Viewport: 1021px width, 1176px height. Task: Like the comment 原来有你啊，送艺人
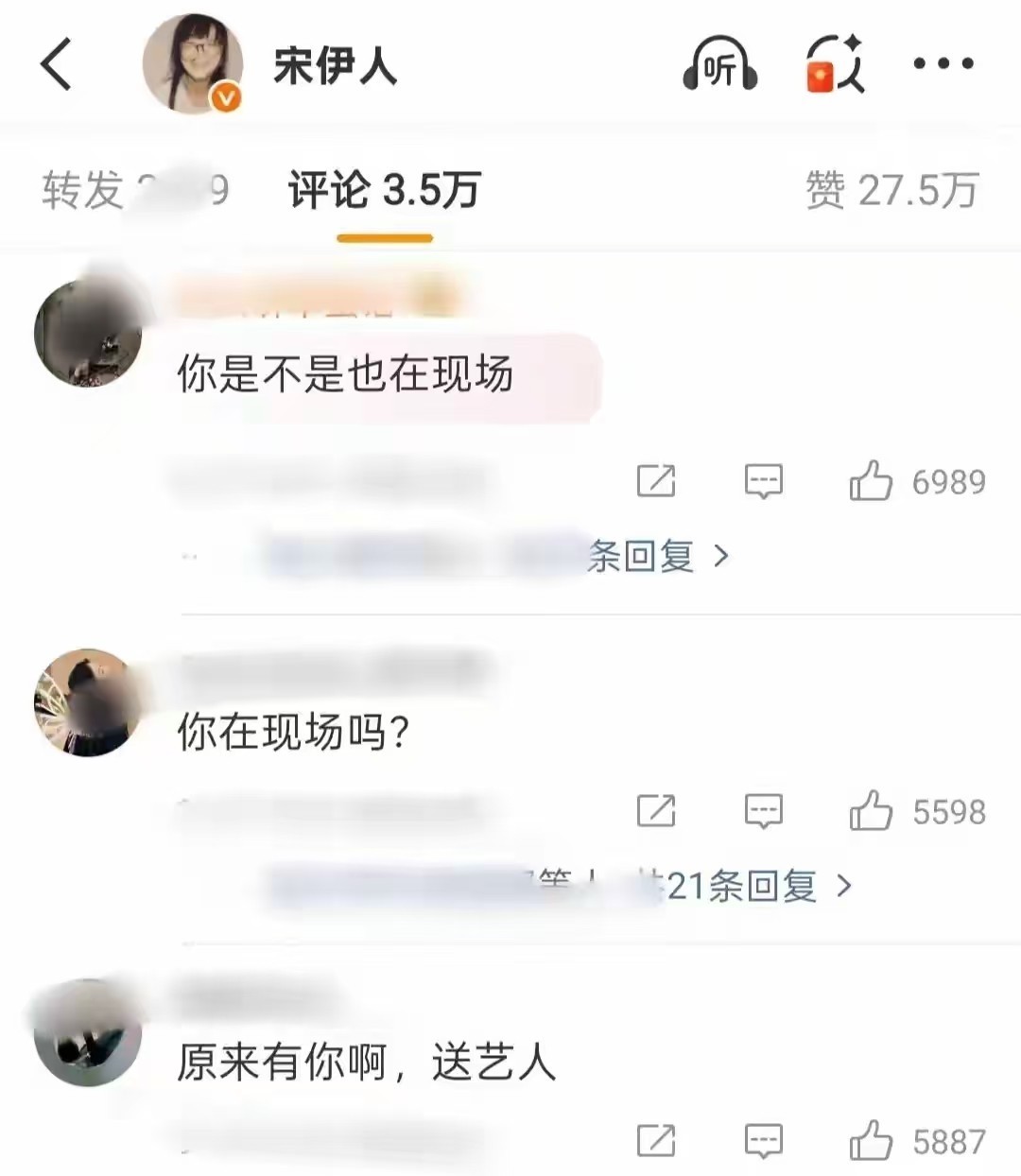[x=871, y=1141]
